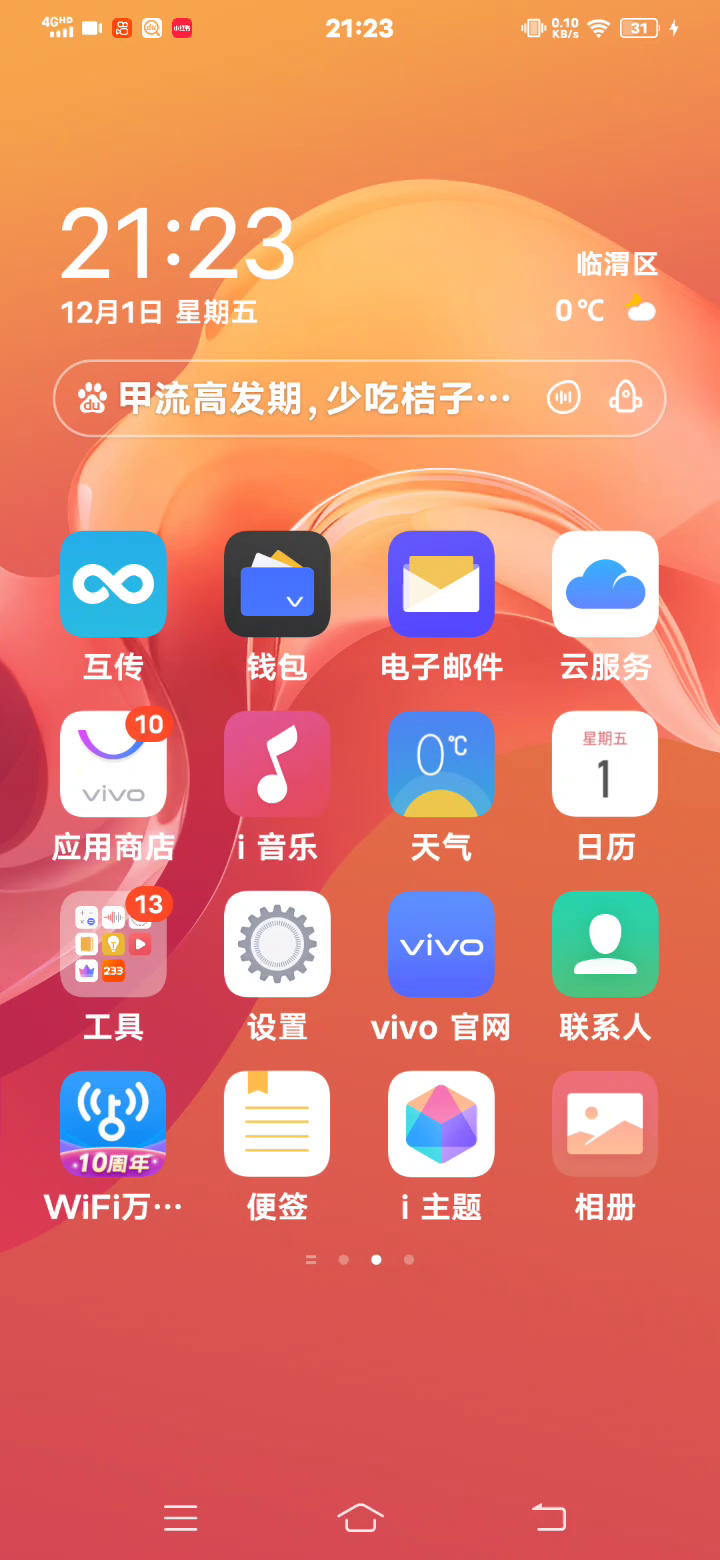The width and height of the screenshot is (720, 1560).
Task: Start voice search in the search bar
Action: pos(564,398)
